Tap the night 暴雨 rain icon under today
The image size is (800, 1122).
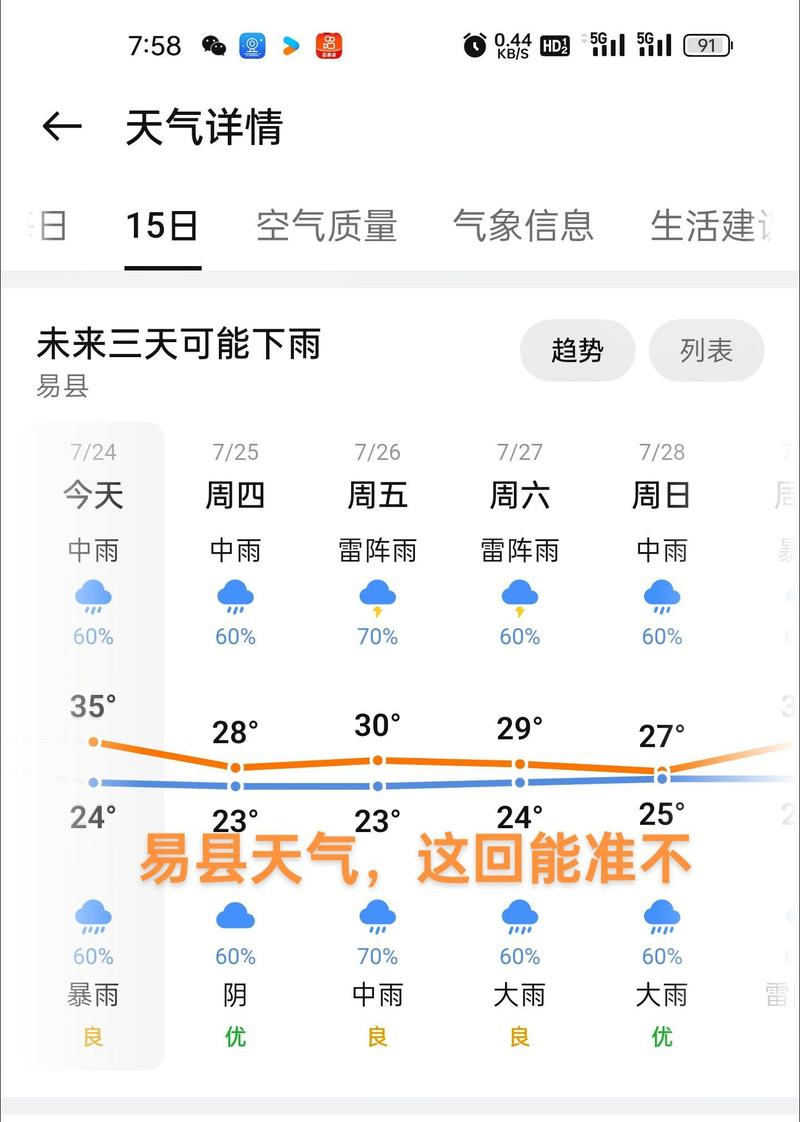(x=92, y=914)
